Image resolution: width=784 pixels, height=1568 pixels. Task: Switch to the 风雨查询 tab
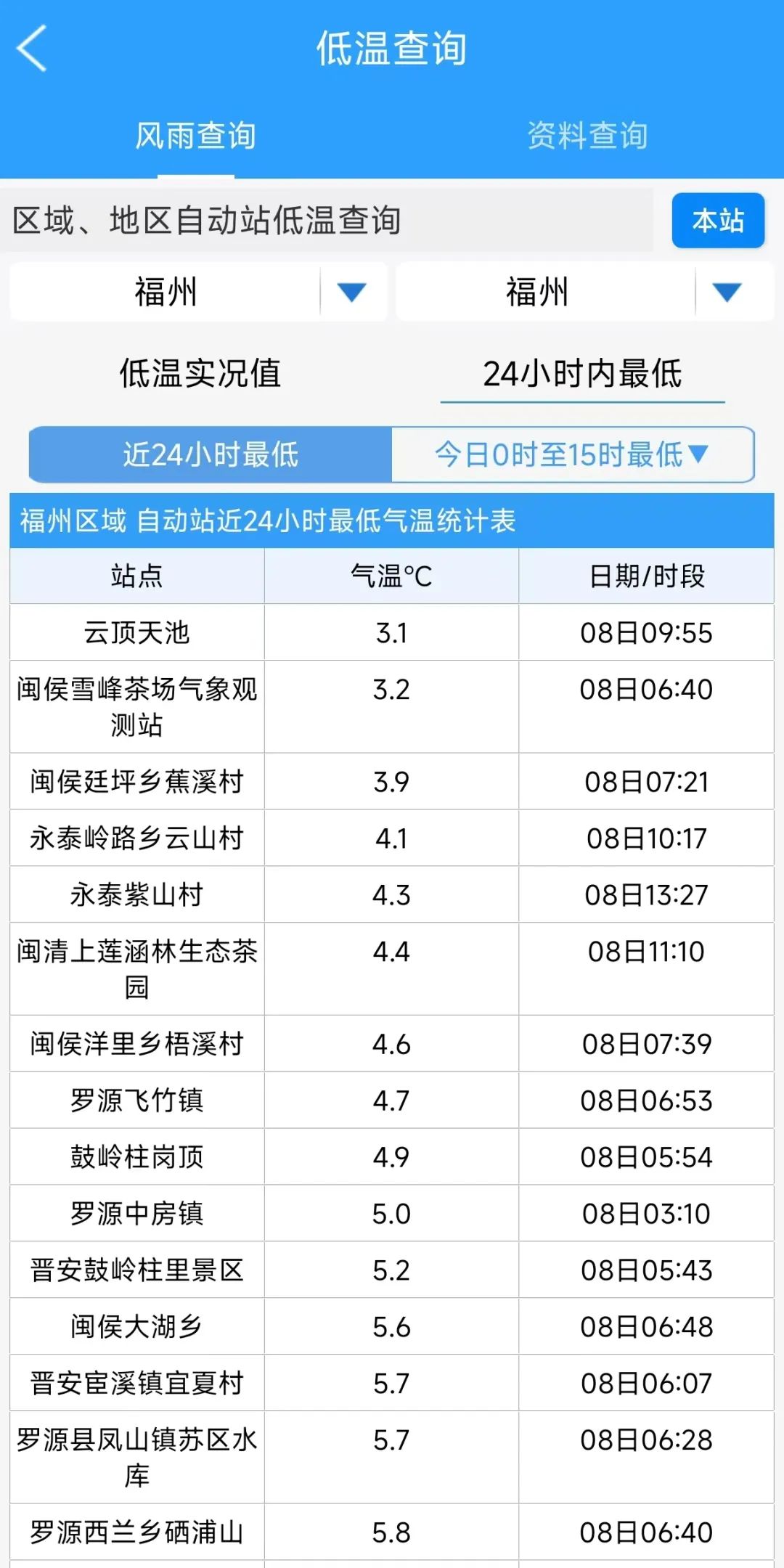[x=195, y=136]
